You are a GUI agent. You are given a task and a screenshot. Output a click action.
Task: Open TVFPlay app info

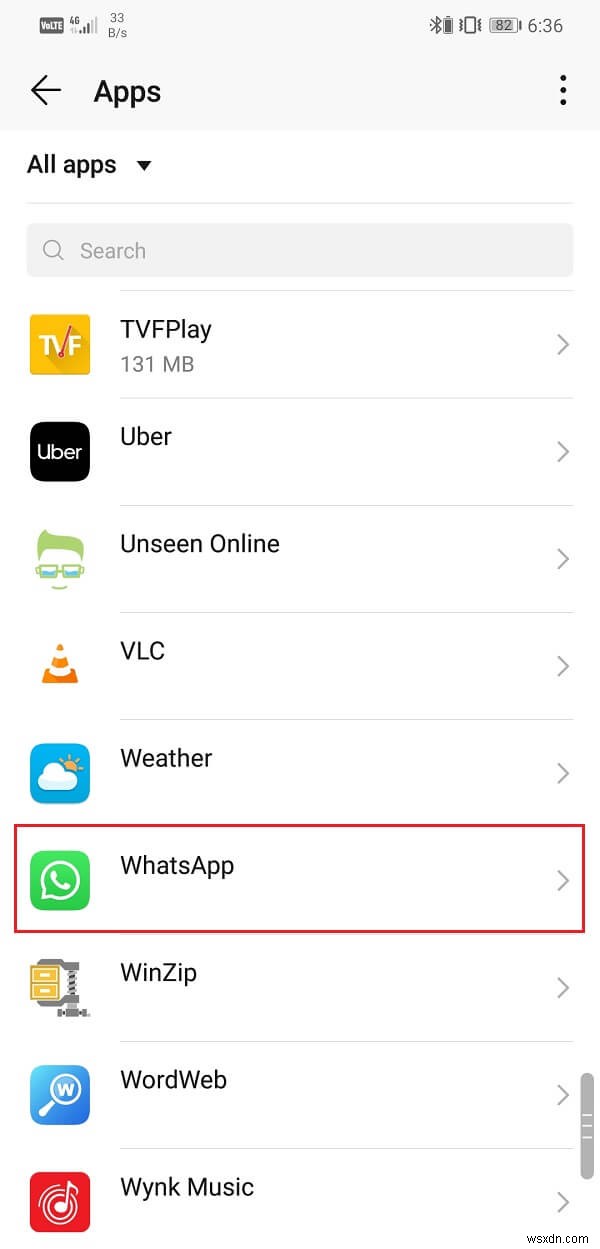point(300,345)
